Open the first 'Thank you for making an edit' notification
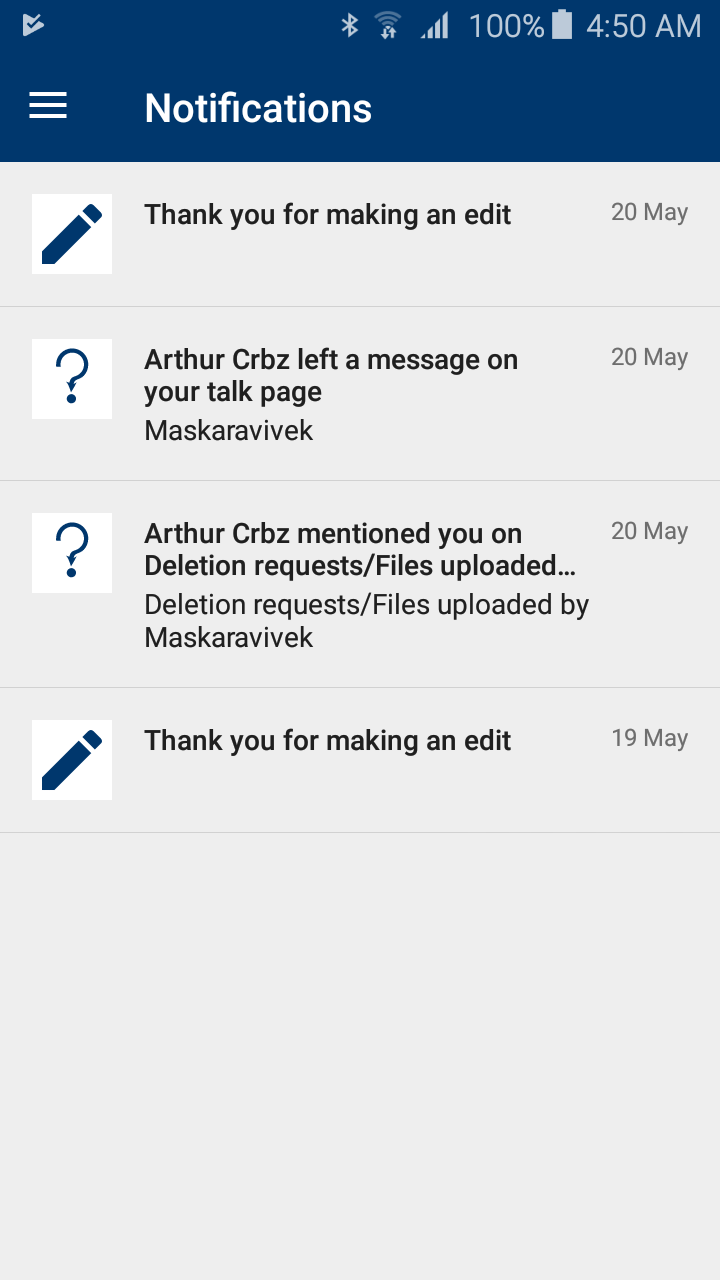This screenshot has height=1280, width=720. 328,214
